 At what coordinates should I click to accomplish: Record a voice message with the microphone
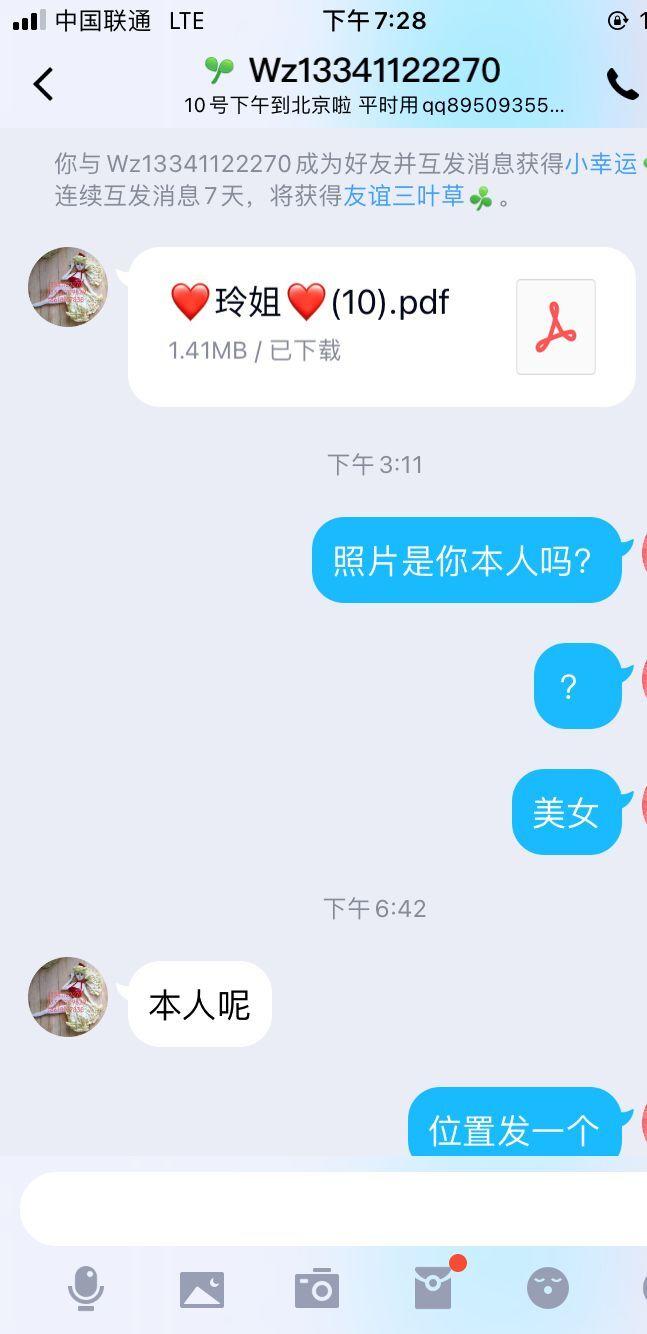(x=86, y=1288)
